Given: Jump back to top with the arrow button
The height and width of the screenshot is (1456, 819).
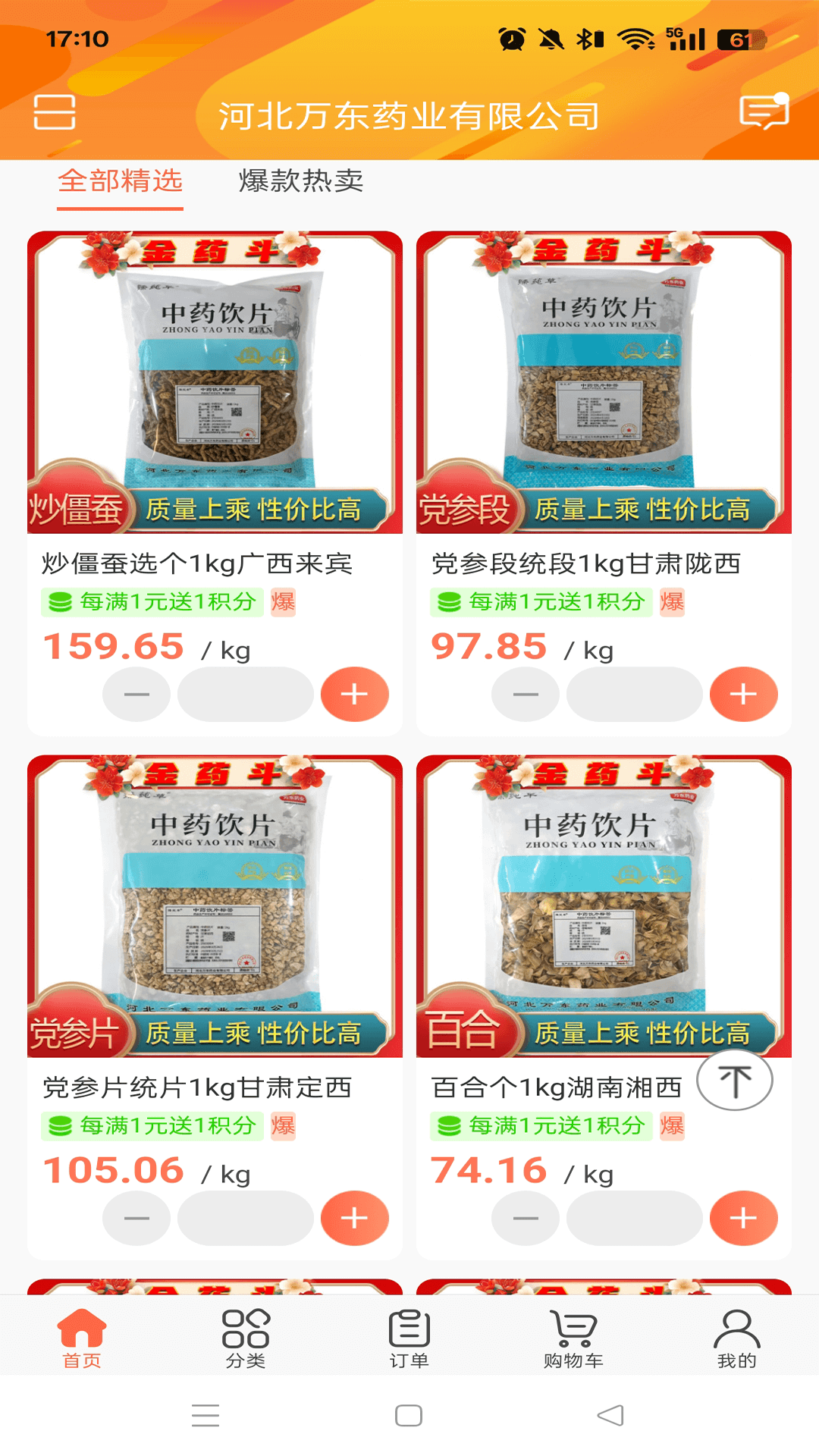Looking at the screenshot, I should [x=734, y=1081].
